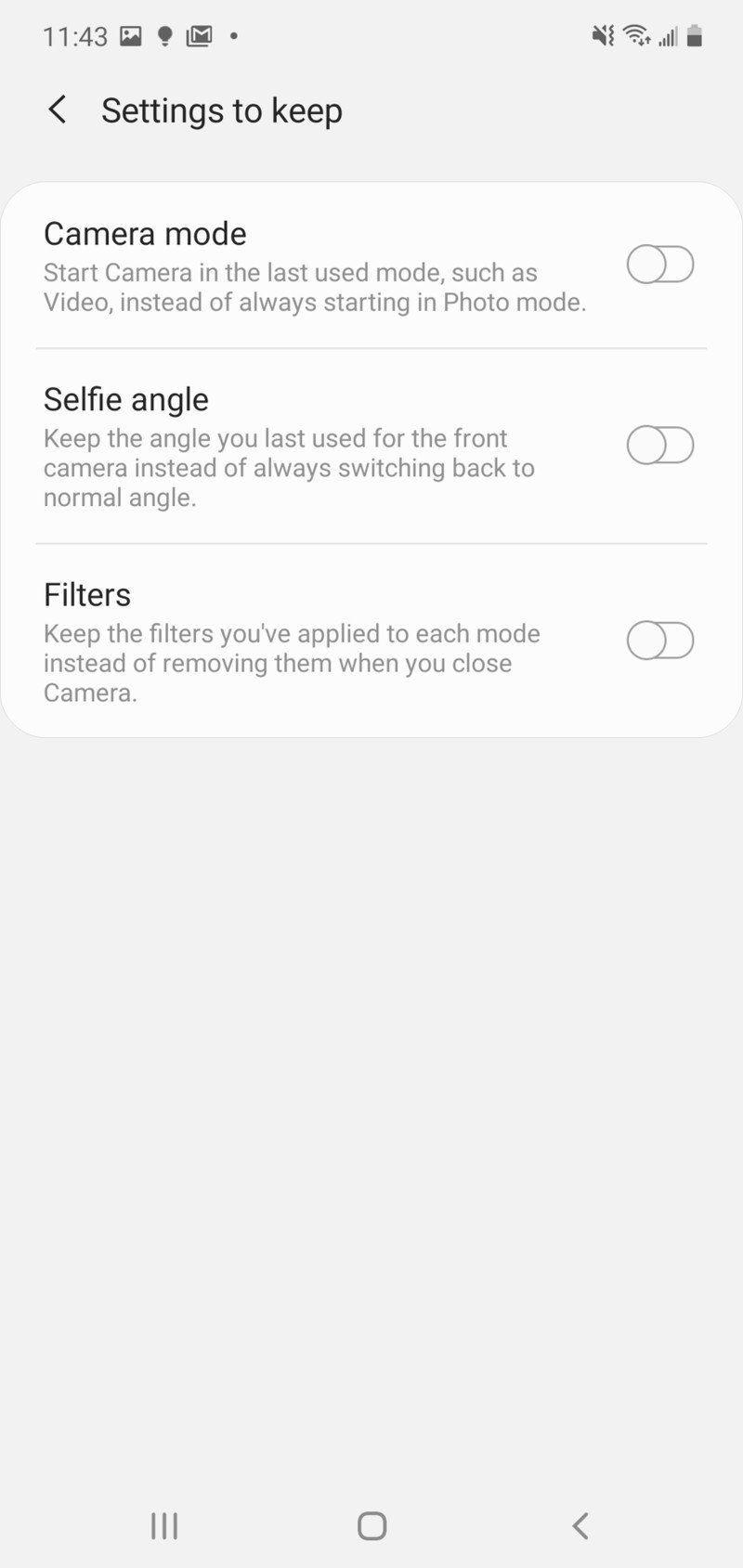Tap the cellular signal icon in status bar

point(671,37)
